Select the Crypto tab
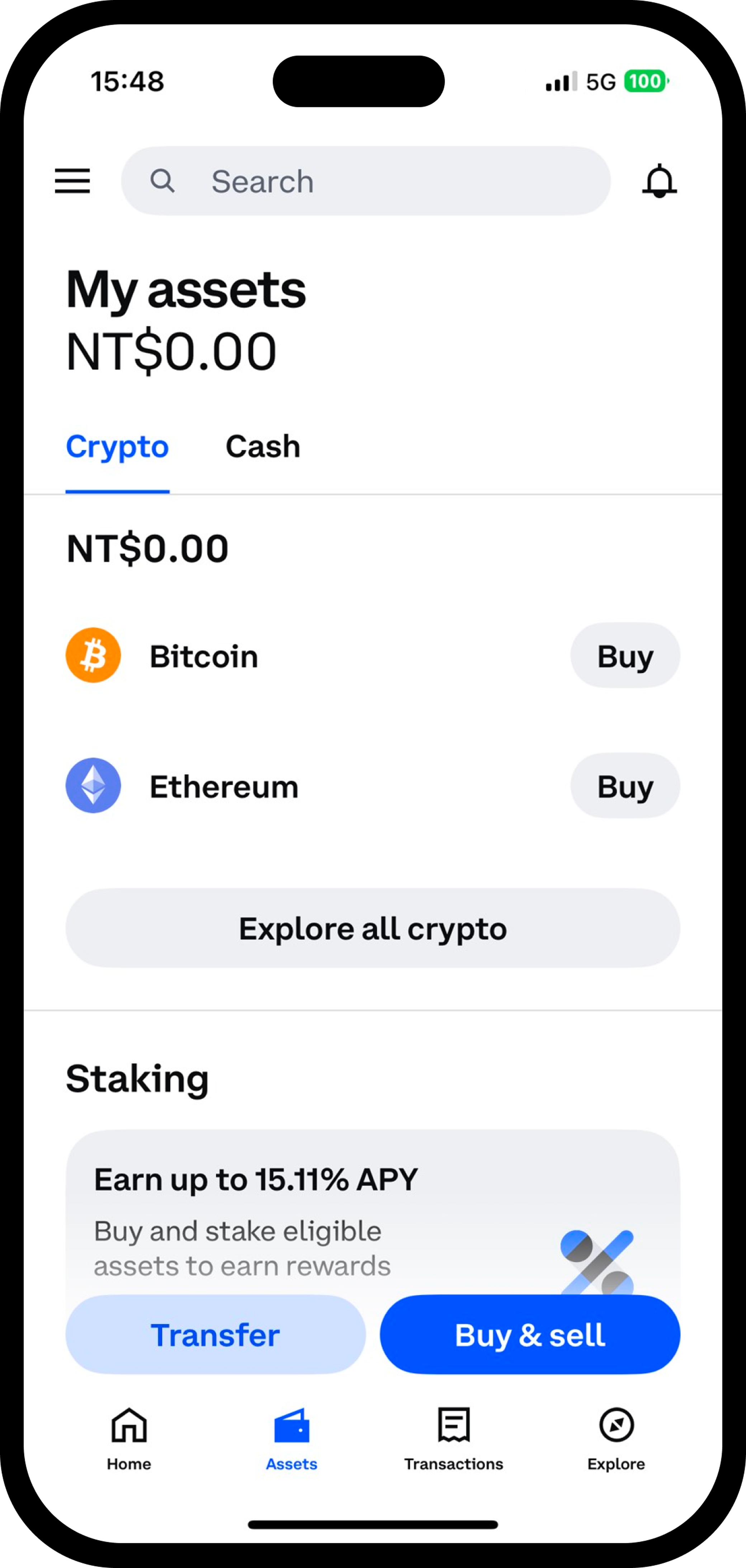Screen dimensions: 746x1568 (x=117, y=447)
